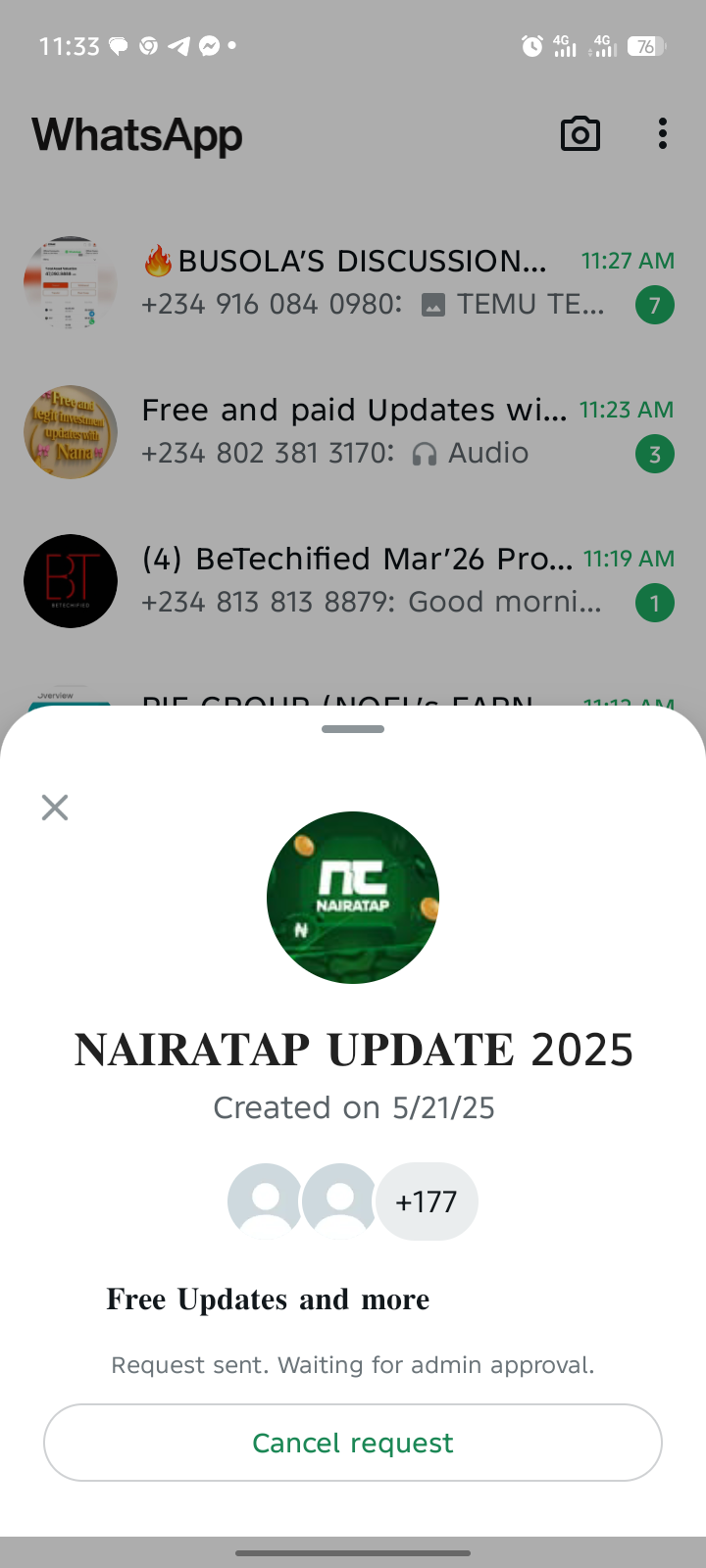Open the overflow menu
706x1568 pixels.
(x=663, y=134)
